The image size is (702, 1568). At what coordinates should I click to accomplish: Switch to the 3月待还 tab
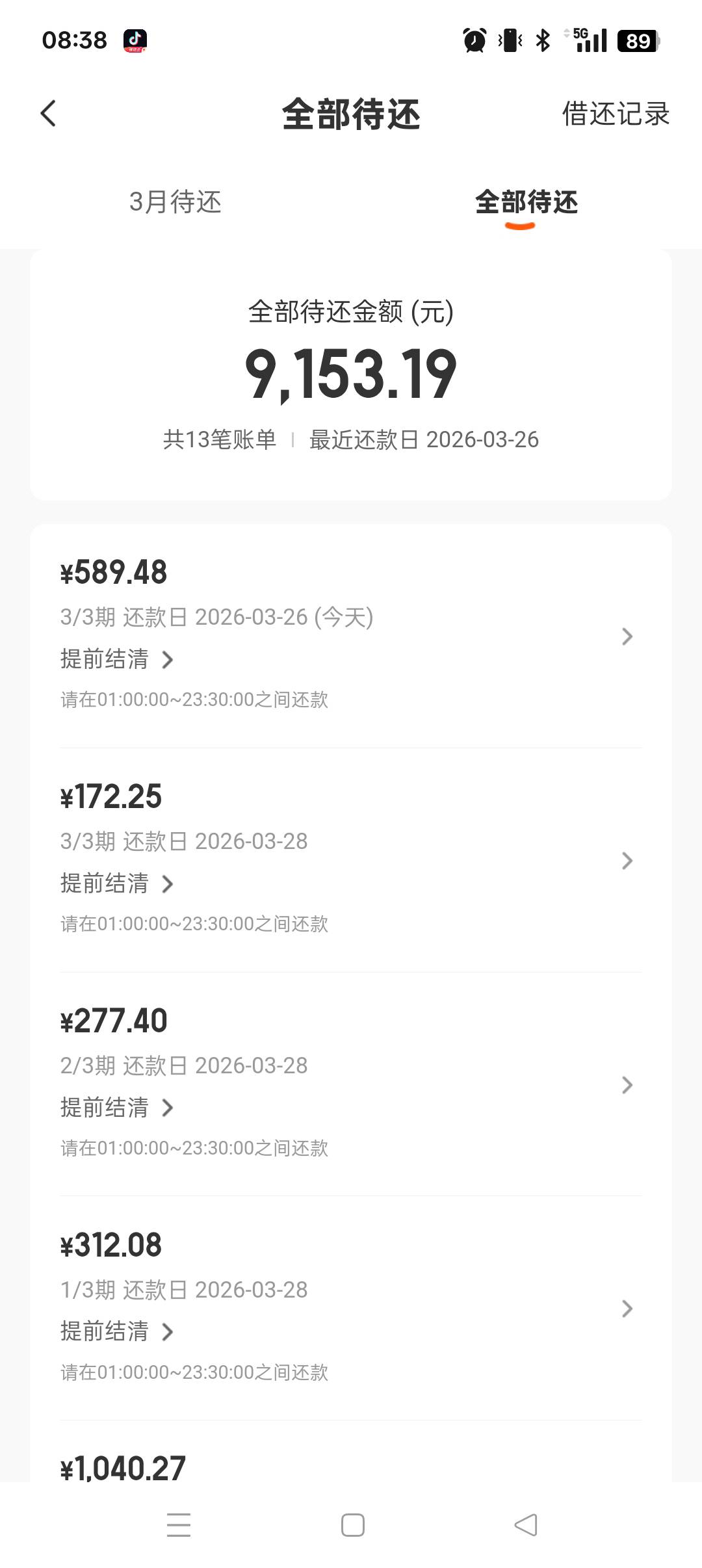175,202
